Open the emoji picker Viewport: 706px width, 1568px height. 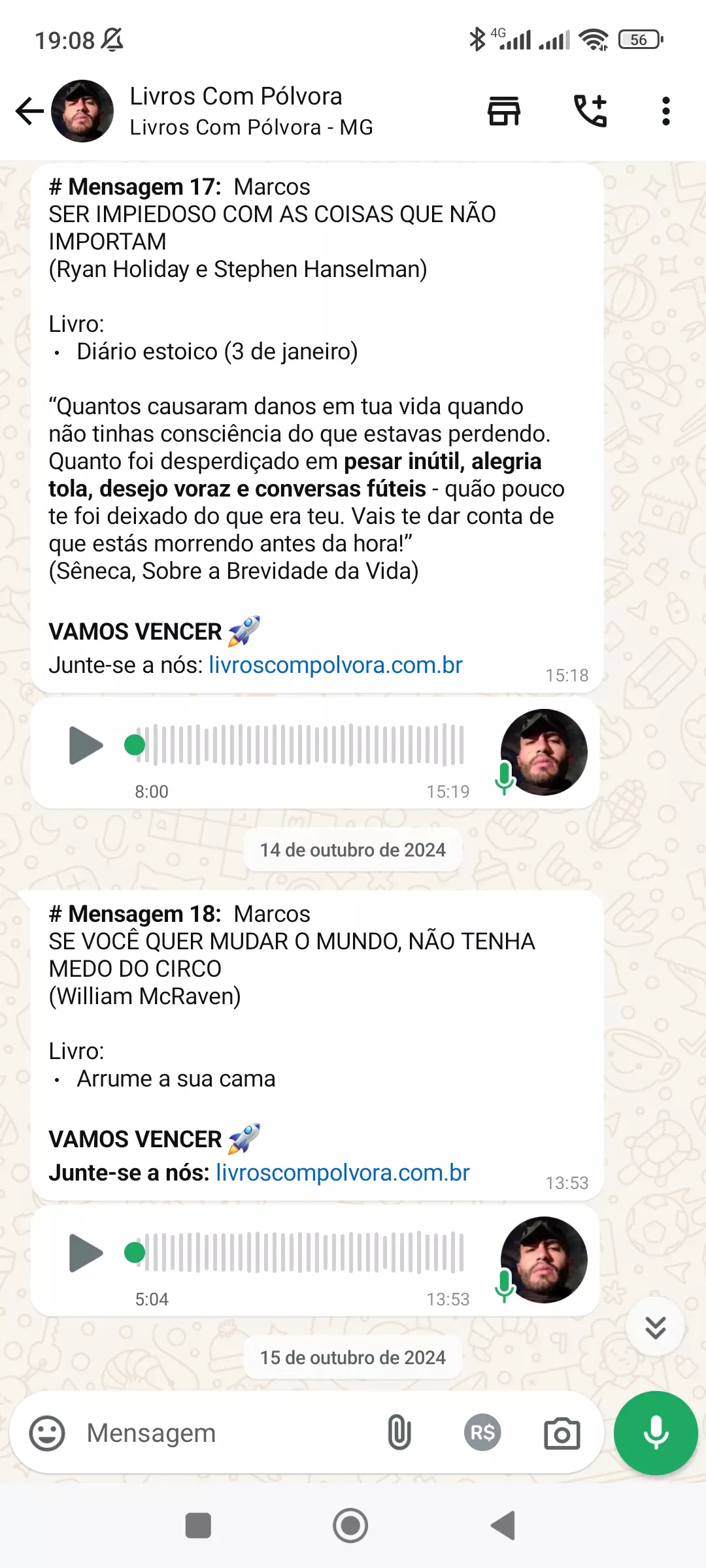(47, 1433)
